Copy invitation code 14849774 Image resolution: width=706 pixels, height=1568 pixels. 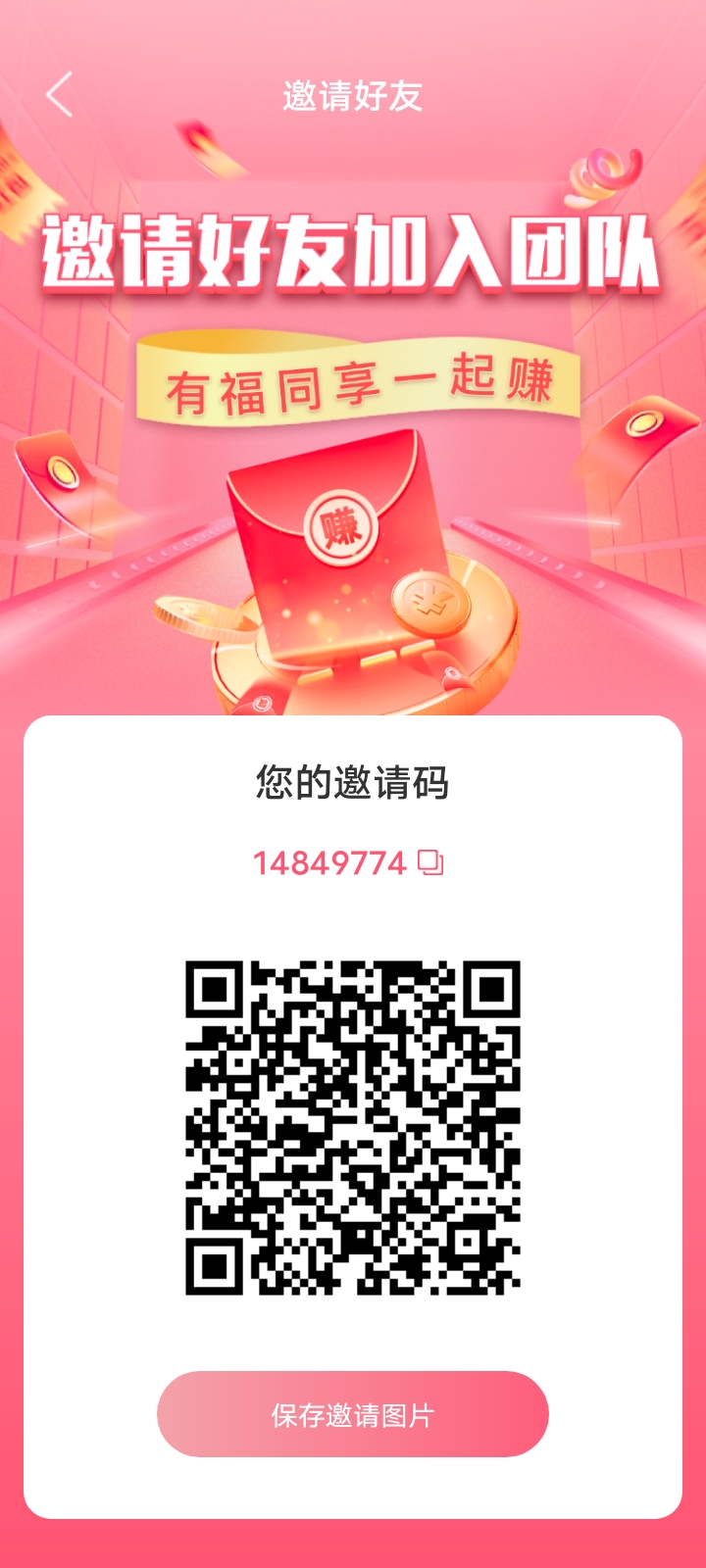(431, 862)
